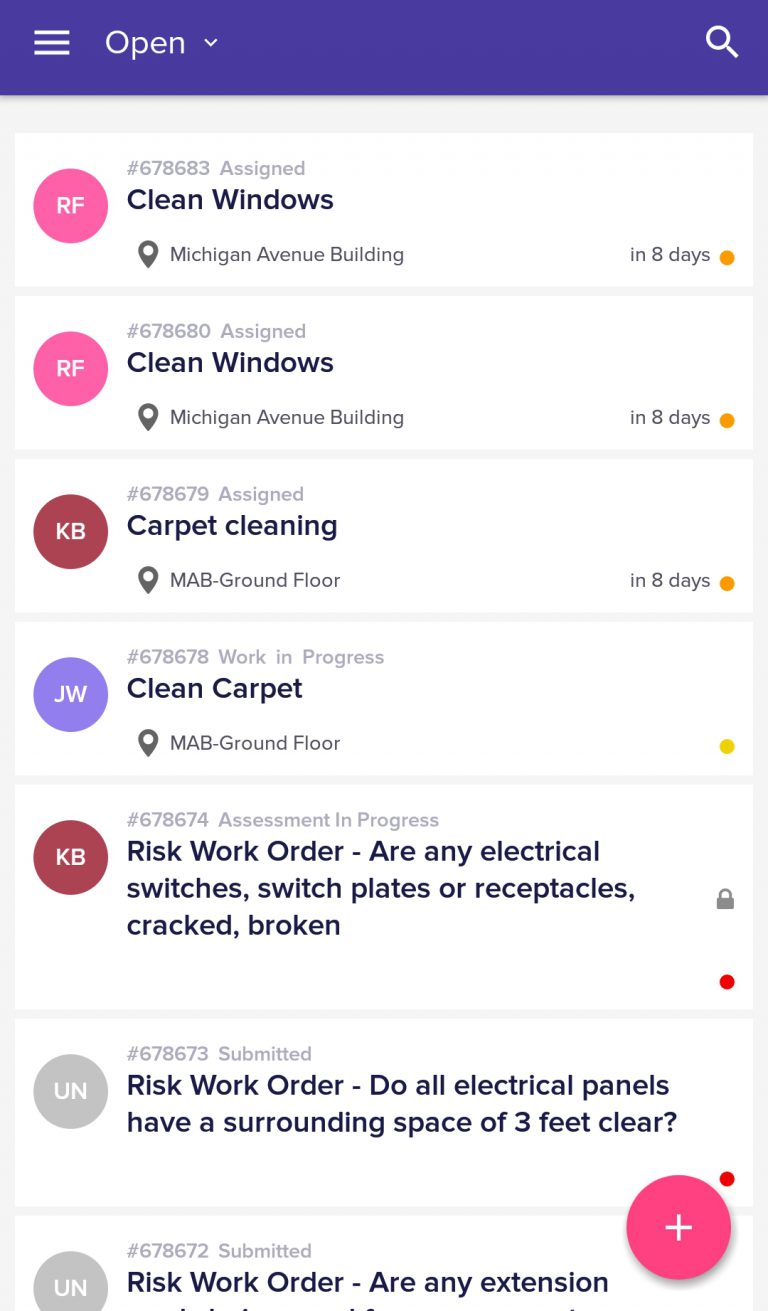This screenshot has height=1311, width=768.
Task: Open risk work order #678674 about electrical switches
Action: (384, 897)
